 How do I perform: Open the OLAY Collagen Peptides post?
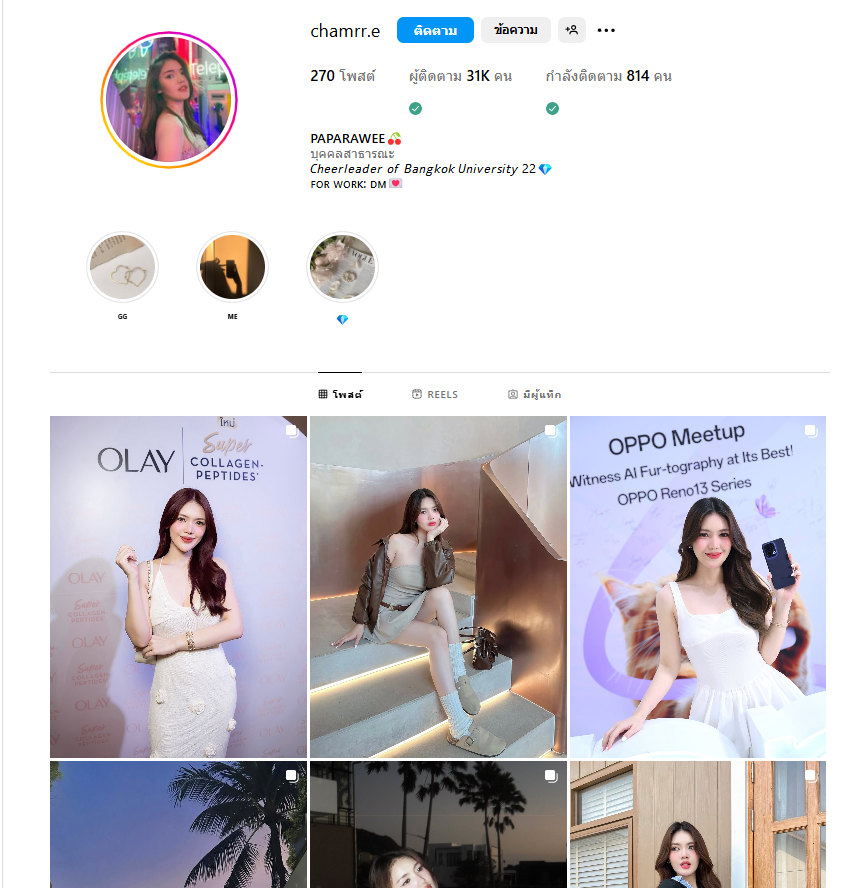(x=178, y=586)
